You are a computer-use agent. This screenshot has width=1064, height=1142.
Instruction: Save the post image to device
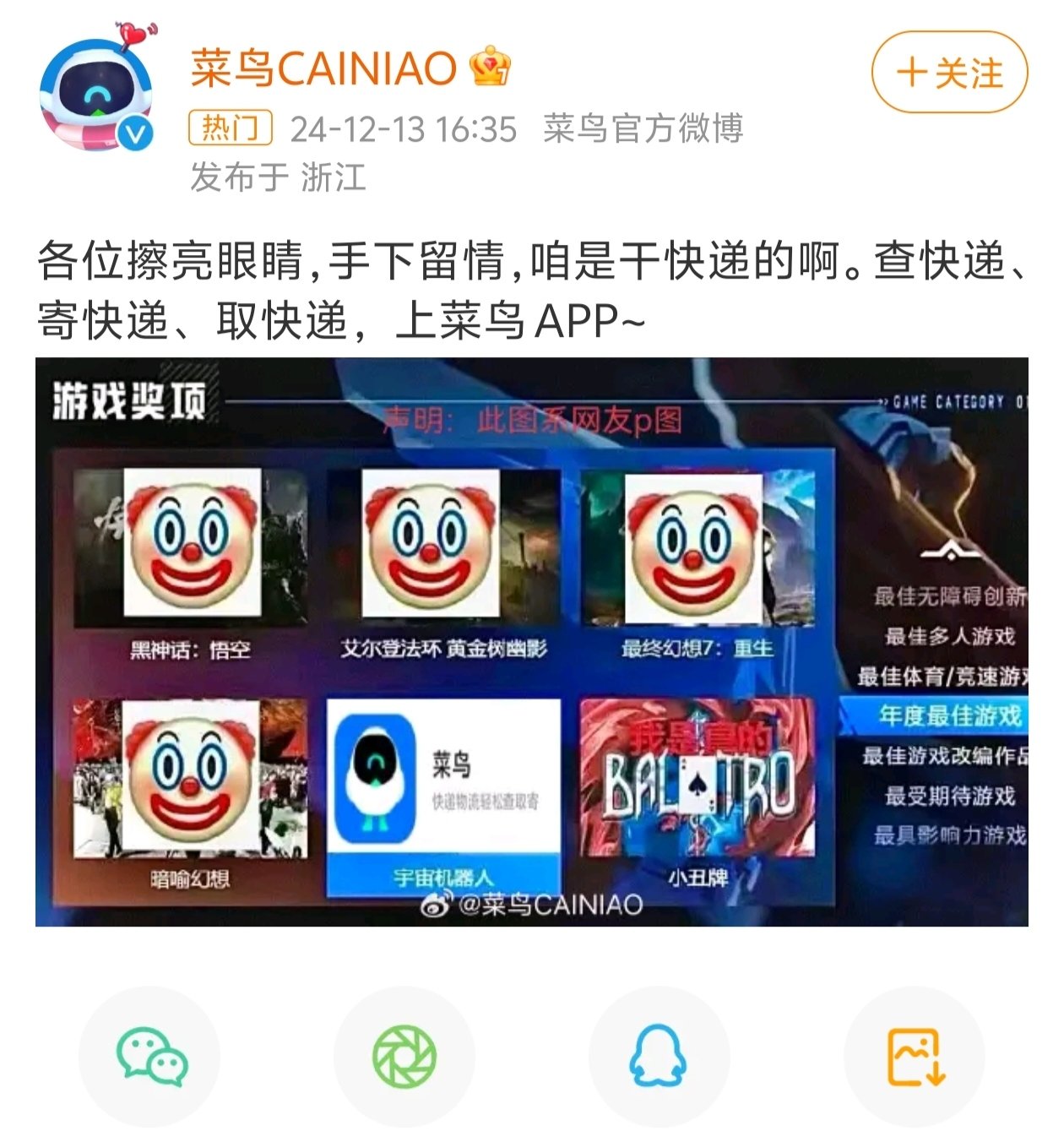click(915, 1056)
